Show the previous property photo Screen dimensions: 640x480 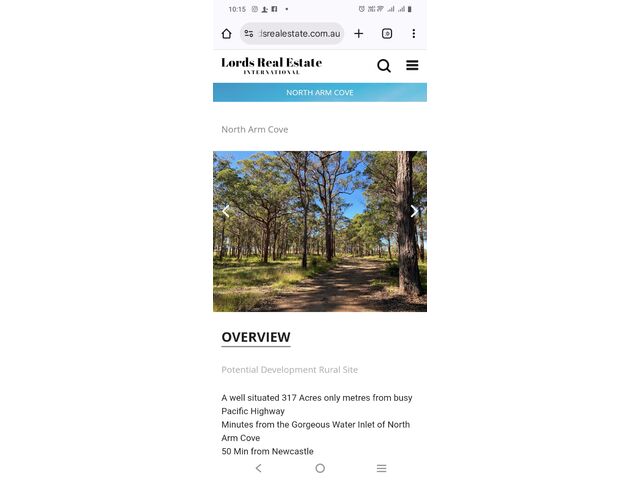(226, 211)
